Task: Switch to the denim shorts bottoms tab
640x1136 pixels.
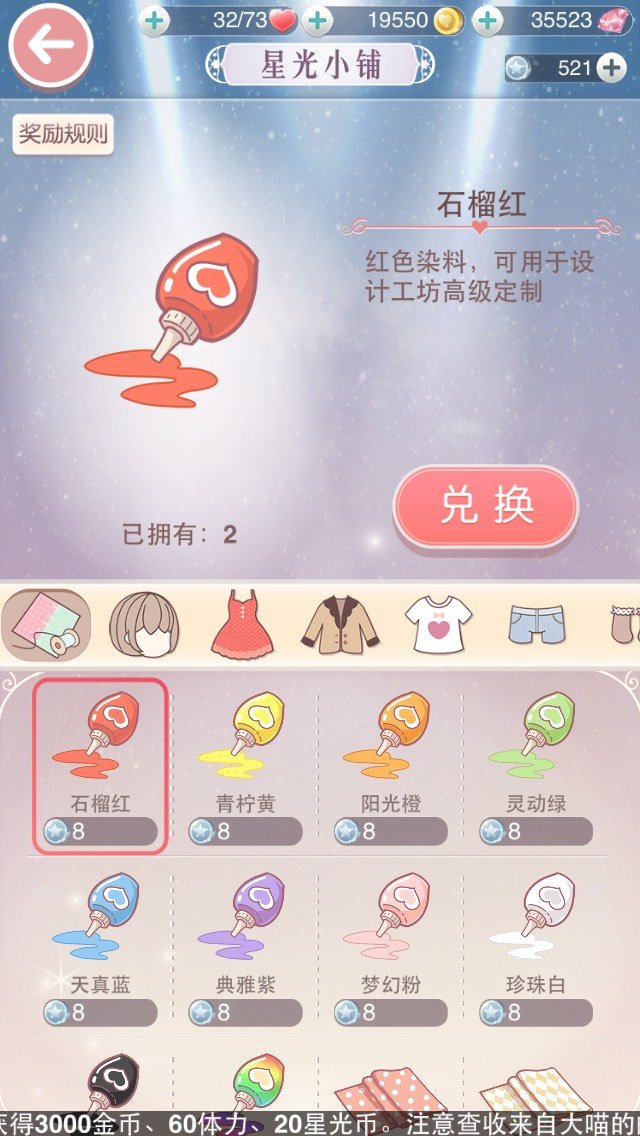Action: [536, 623]
